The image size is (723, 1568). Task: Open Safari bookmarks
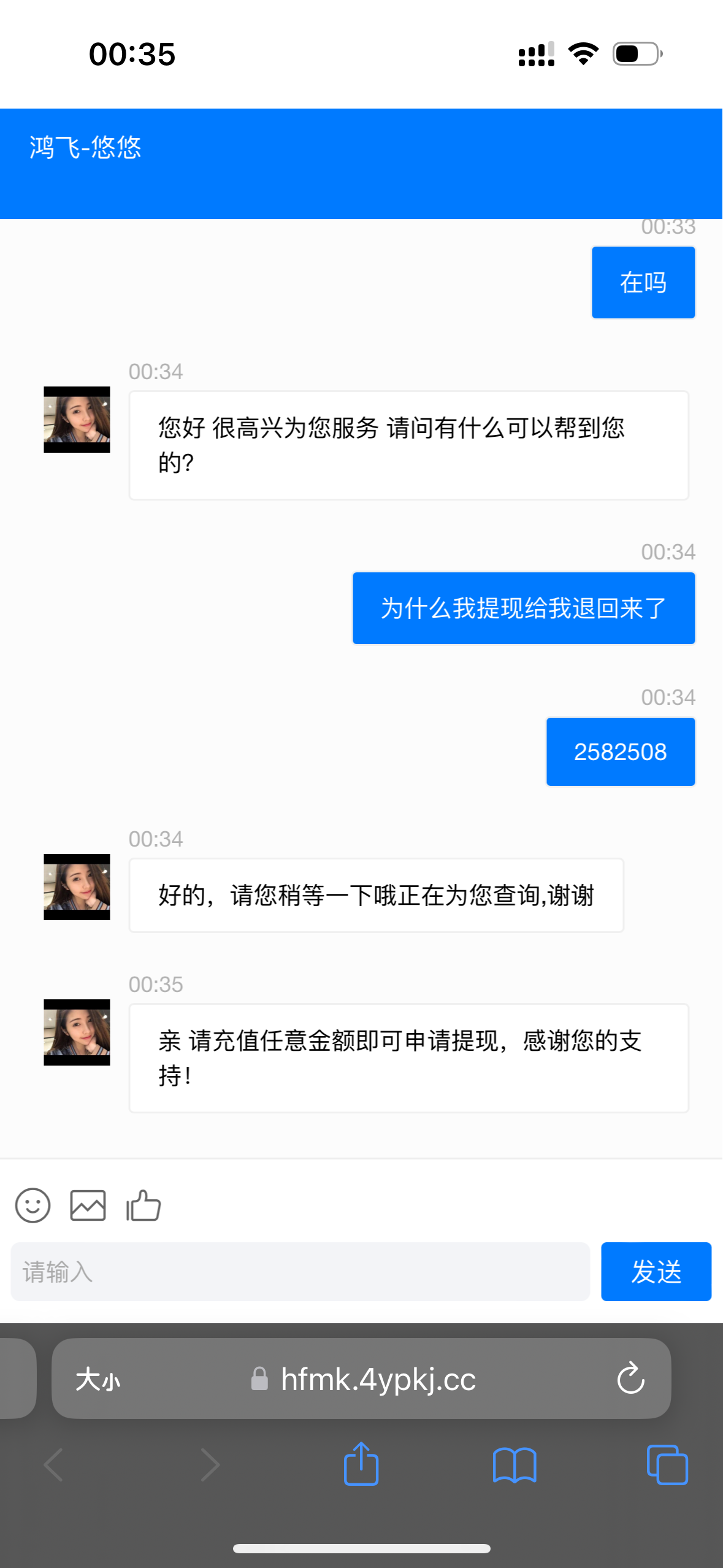point(515,1464)
